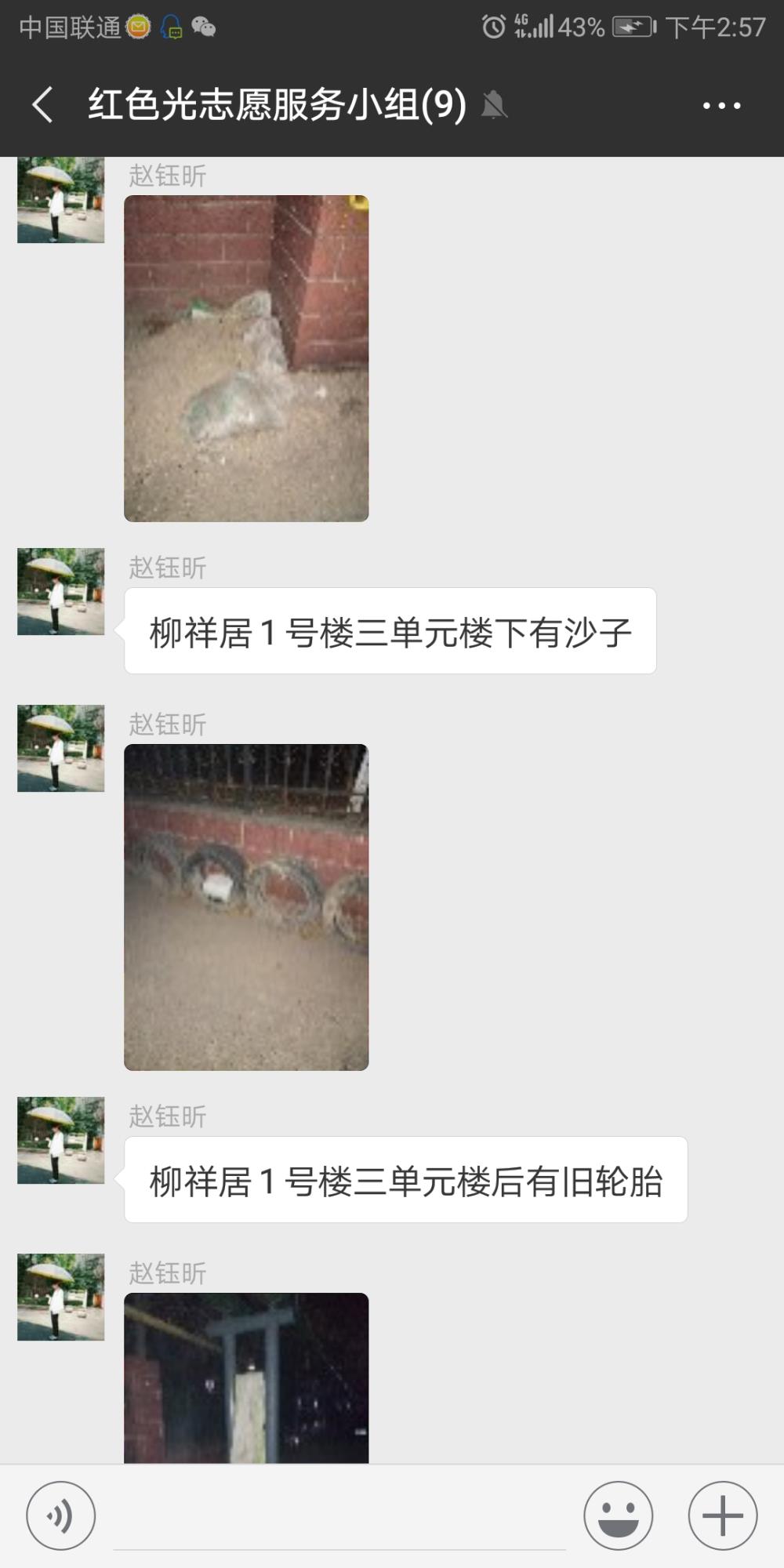View the photo of old tires

coord(246,907)
